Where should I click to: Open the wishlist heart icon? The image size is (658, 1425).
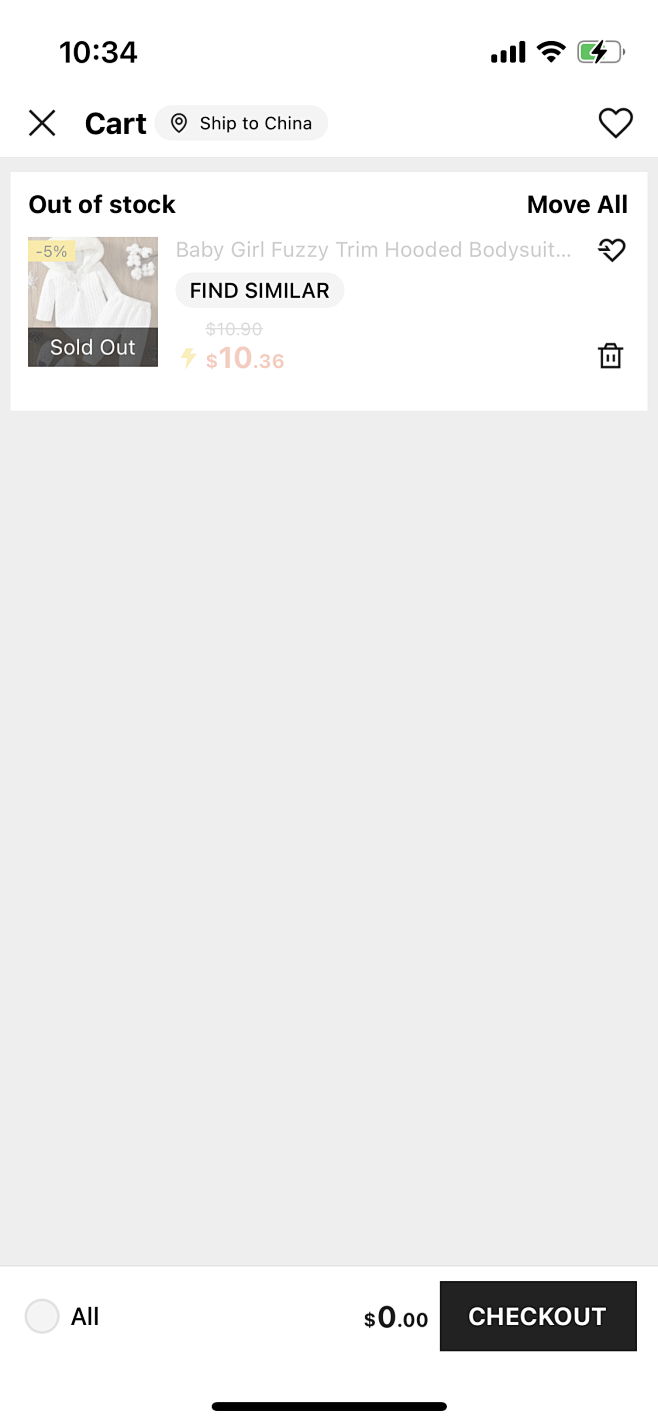coord(615,123)
